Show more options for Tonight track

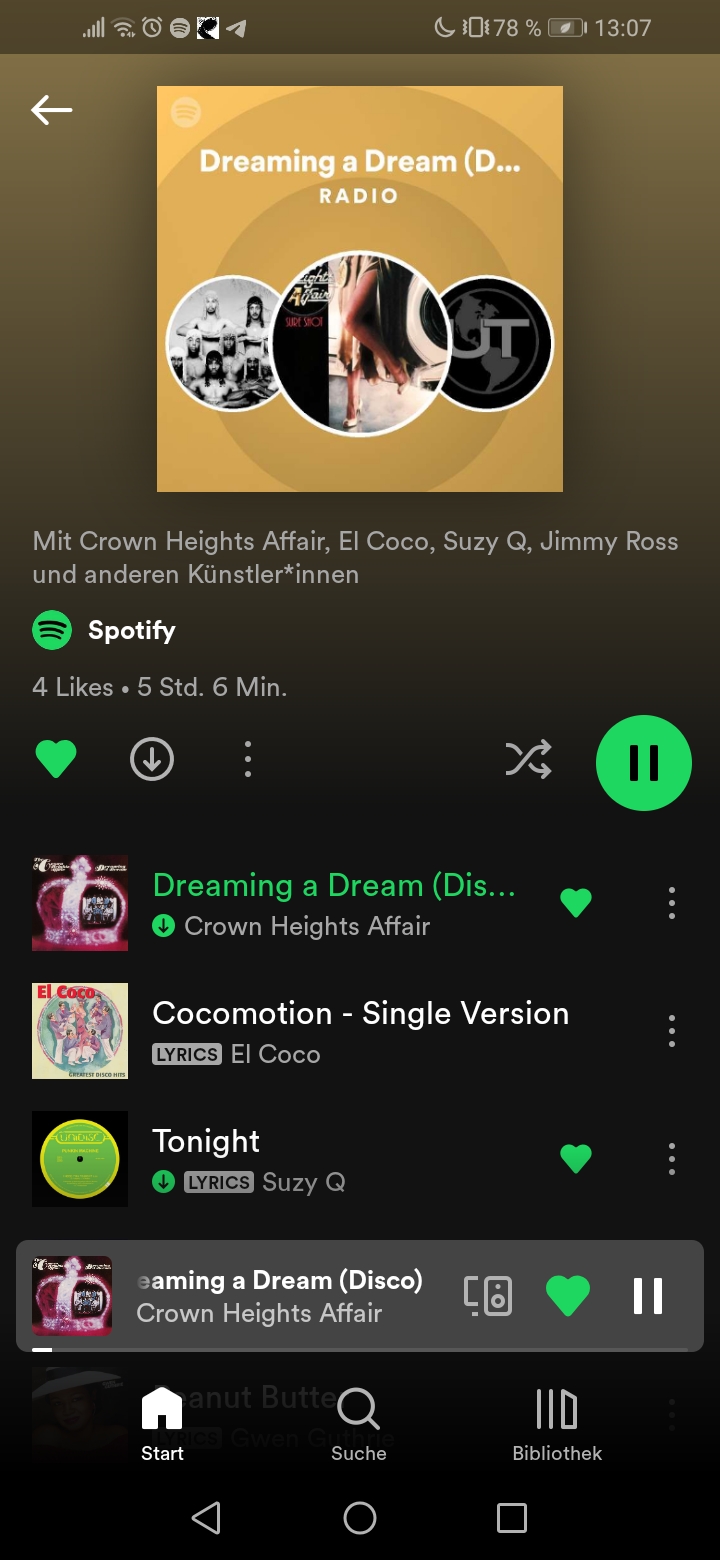point(672,1158)
